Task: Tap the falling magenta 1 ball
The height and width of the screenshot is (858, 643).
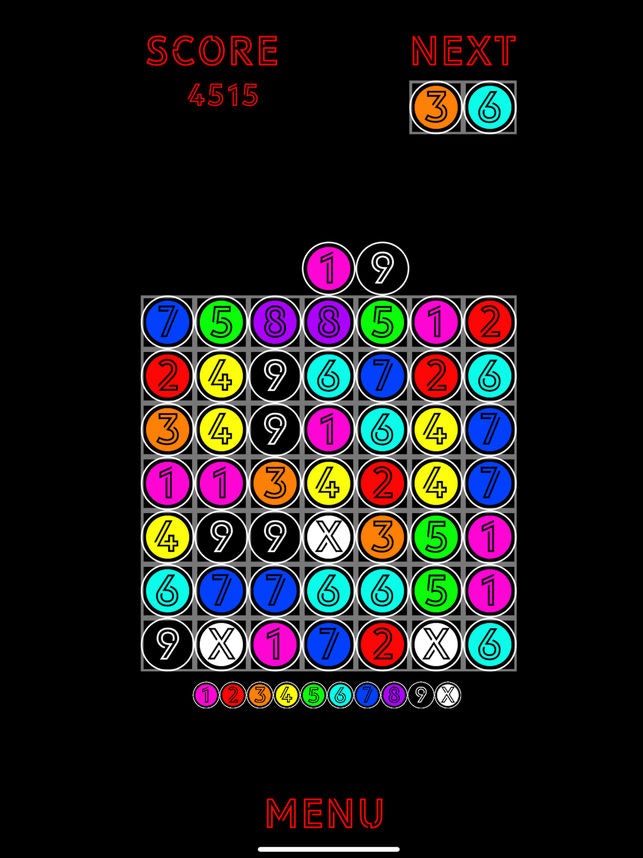Action: pos(329,268)
